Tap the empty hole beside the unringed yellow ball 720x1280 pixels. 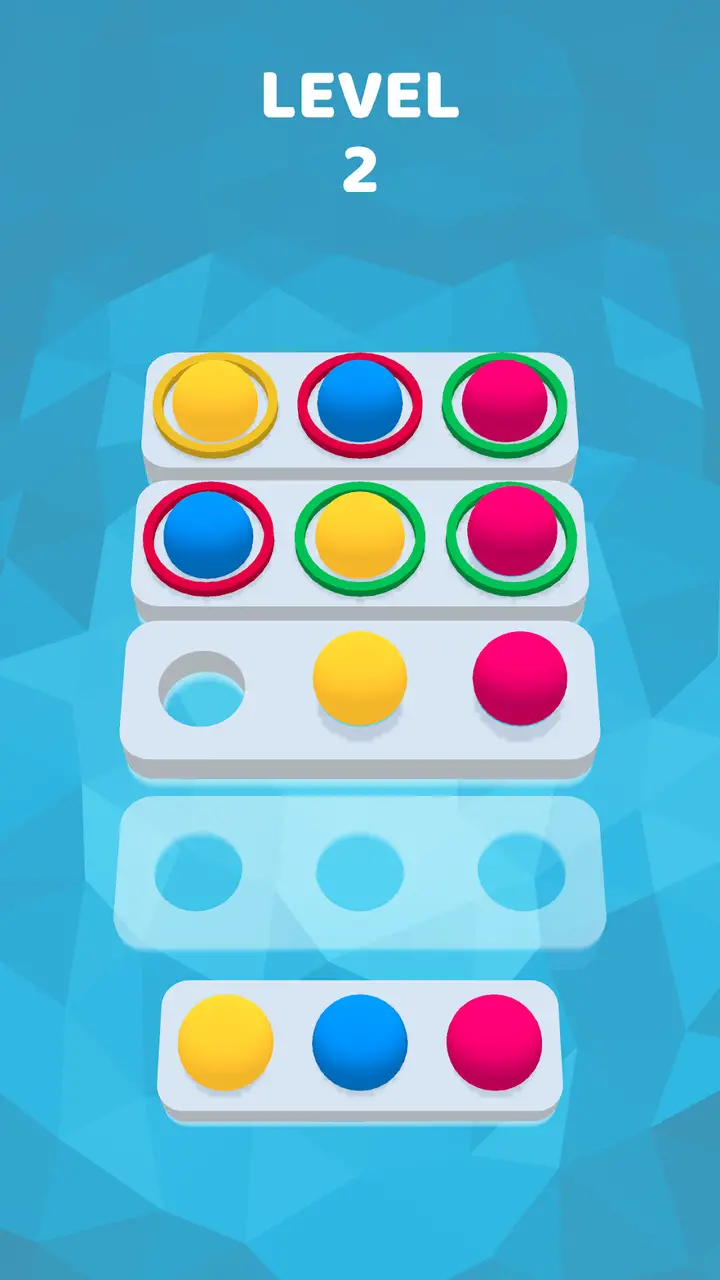[203, 689]
